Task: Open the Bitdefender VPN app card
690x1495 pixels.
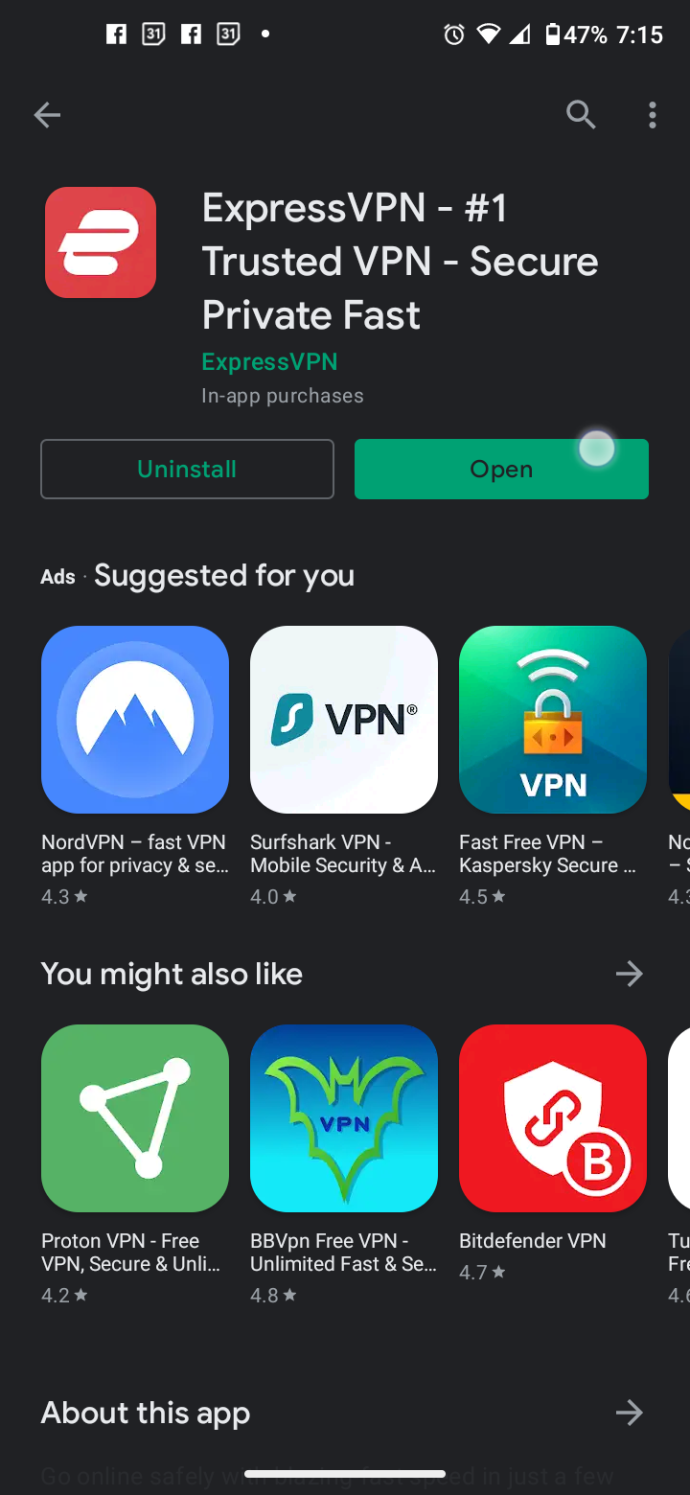Action: pyautogui.click(x=553, y=1118)
